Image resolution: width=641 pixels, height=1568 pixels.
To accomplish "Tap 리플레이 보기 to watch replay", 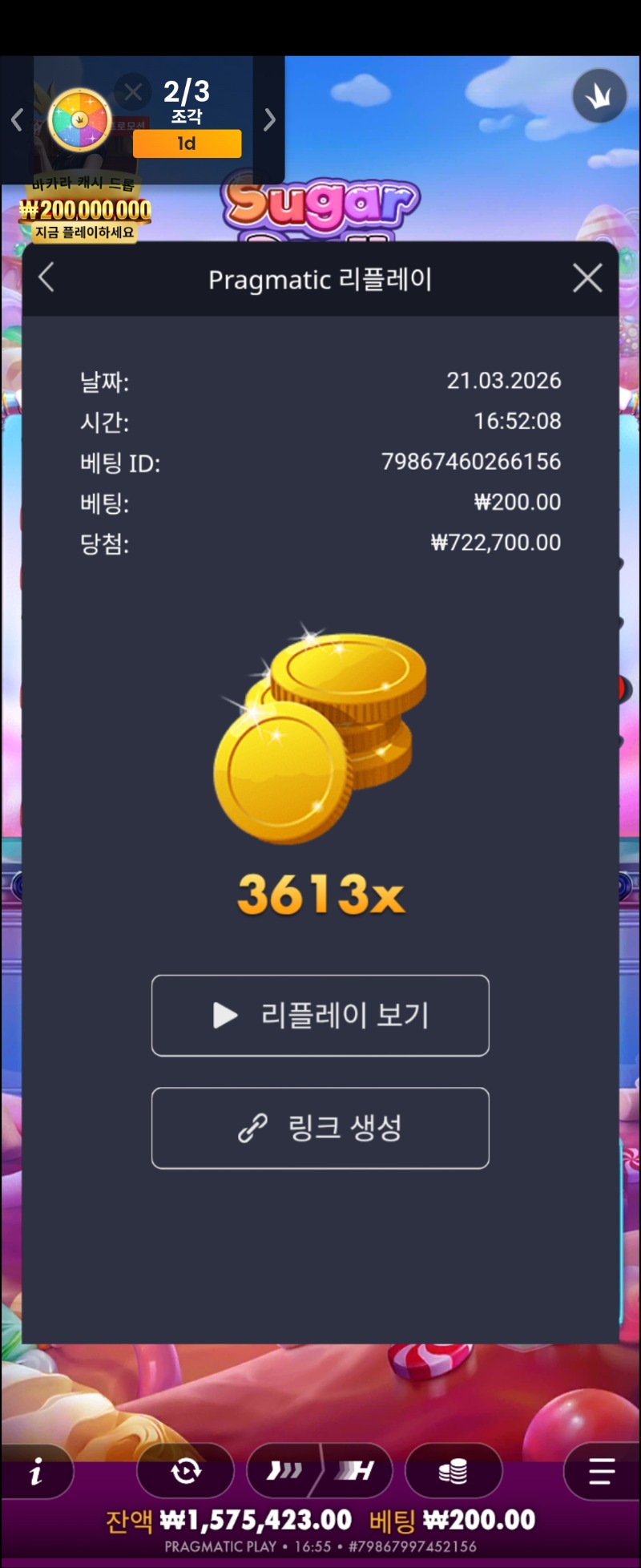I will (320, 1015).
